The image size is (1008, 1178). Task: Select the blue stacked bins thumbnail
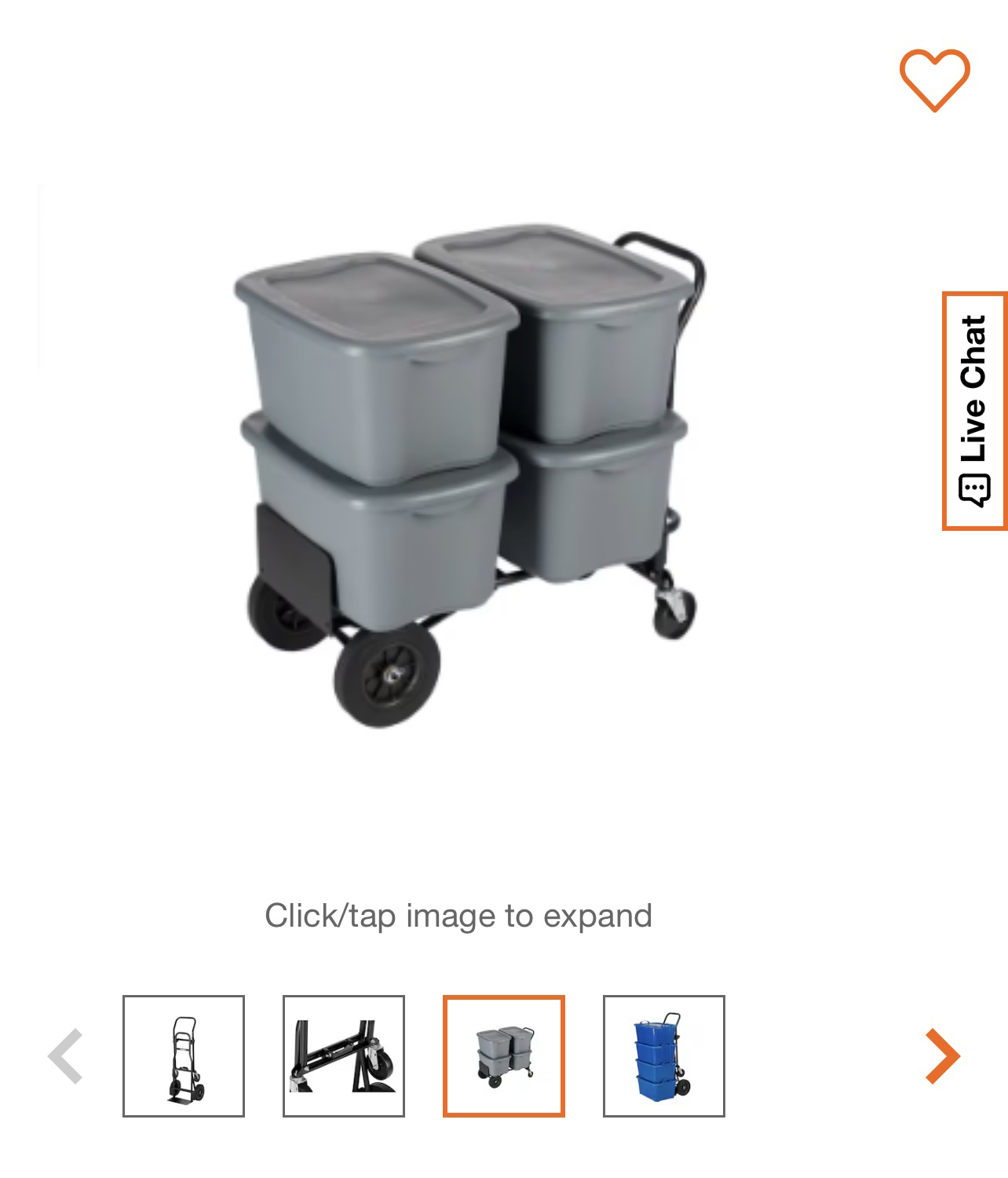pyautogui.click(x=665, y=1057)
